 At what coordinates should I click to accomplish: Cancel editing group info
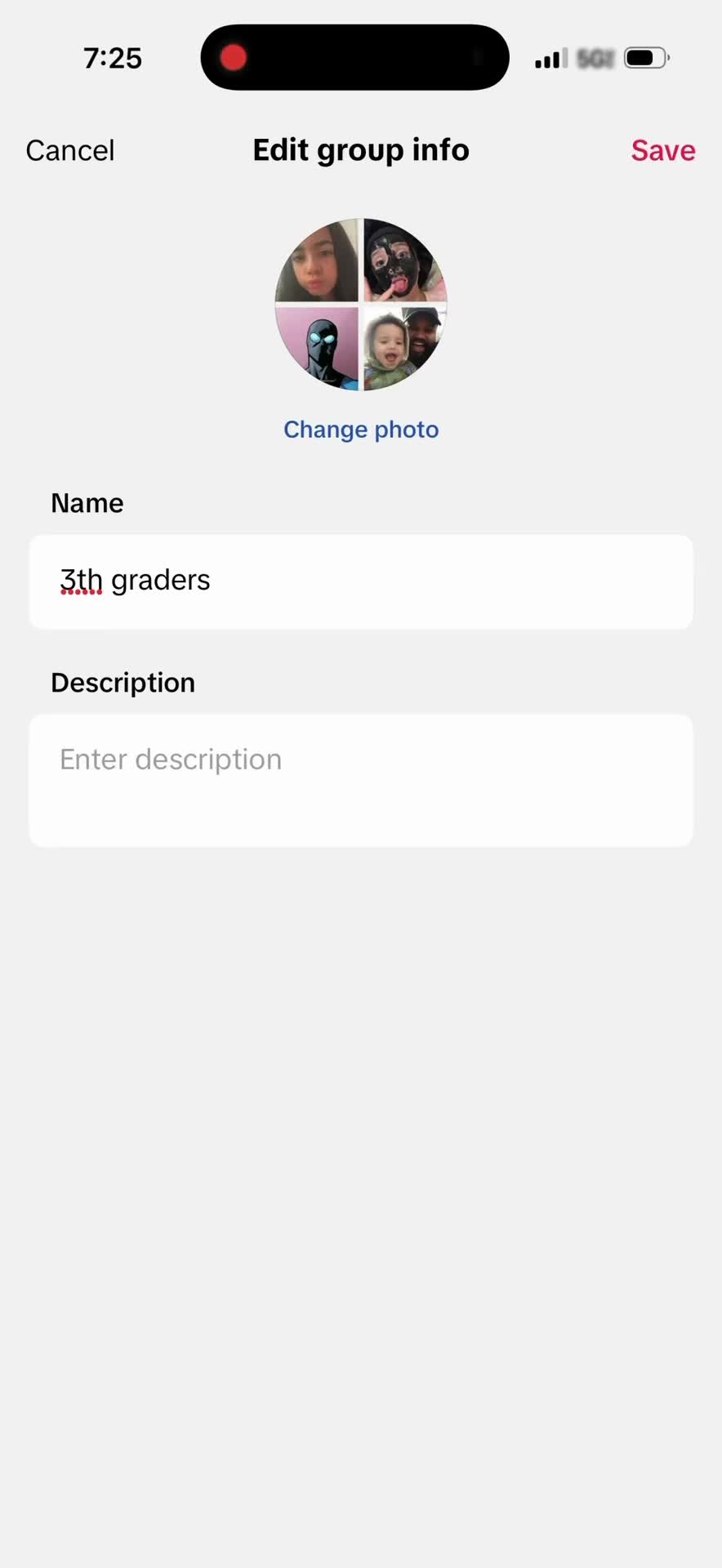pos(70,151)
